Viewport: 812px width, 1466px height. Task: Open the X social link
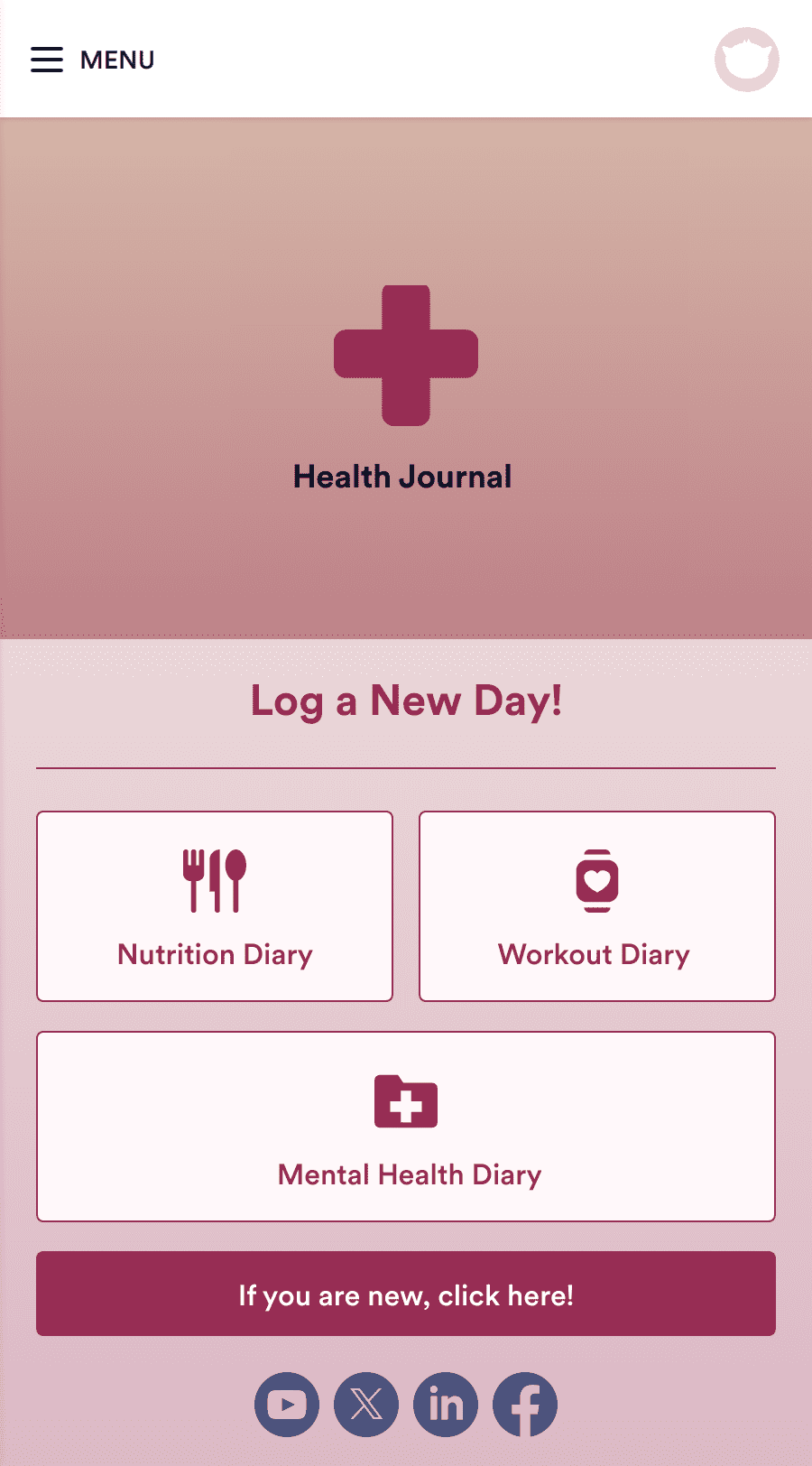click(366, 1405)
